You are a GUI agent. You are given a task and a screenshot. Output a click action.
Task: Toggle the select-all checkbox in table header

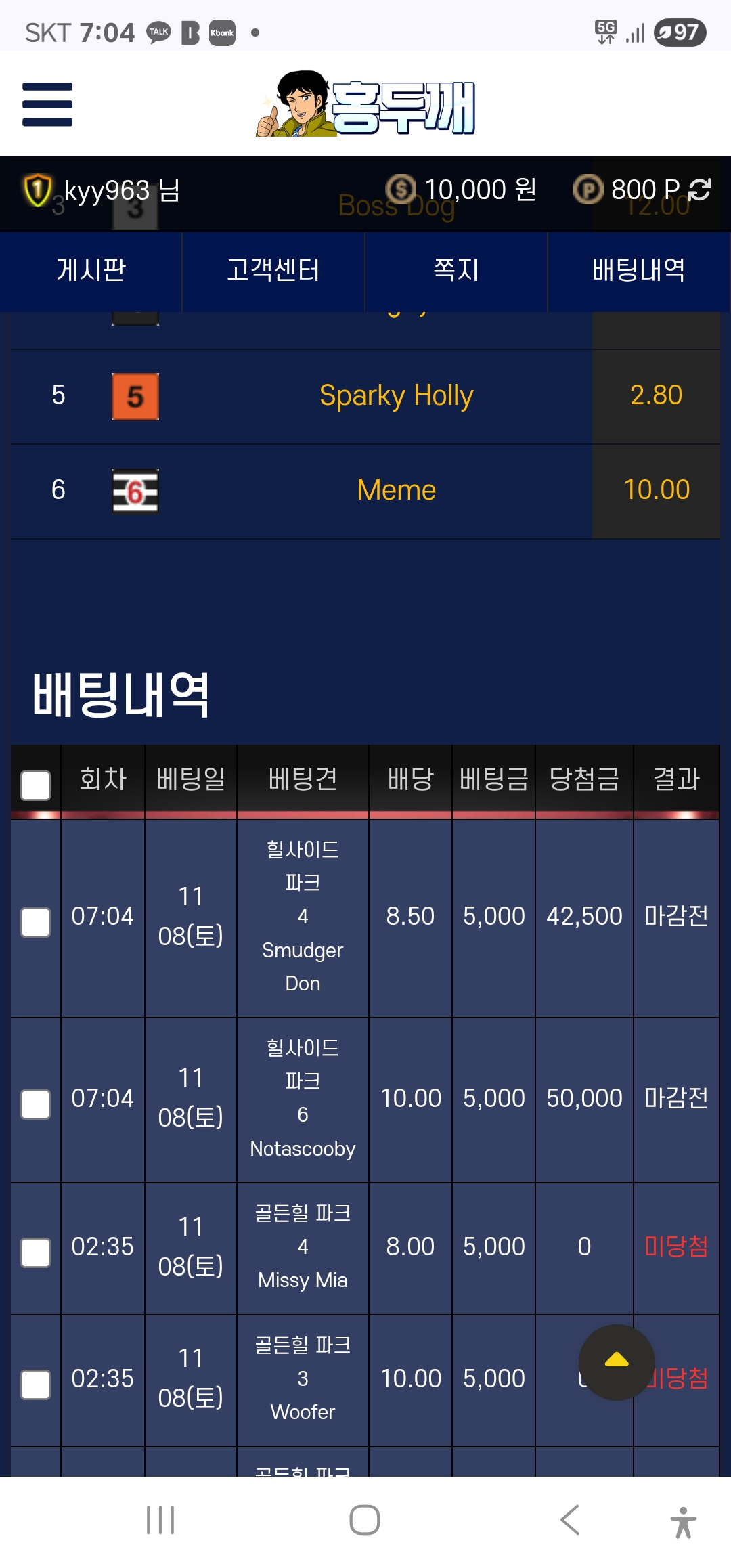pos(36,785)
